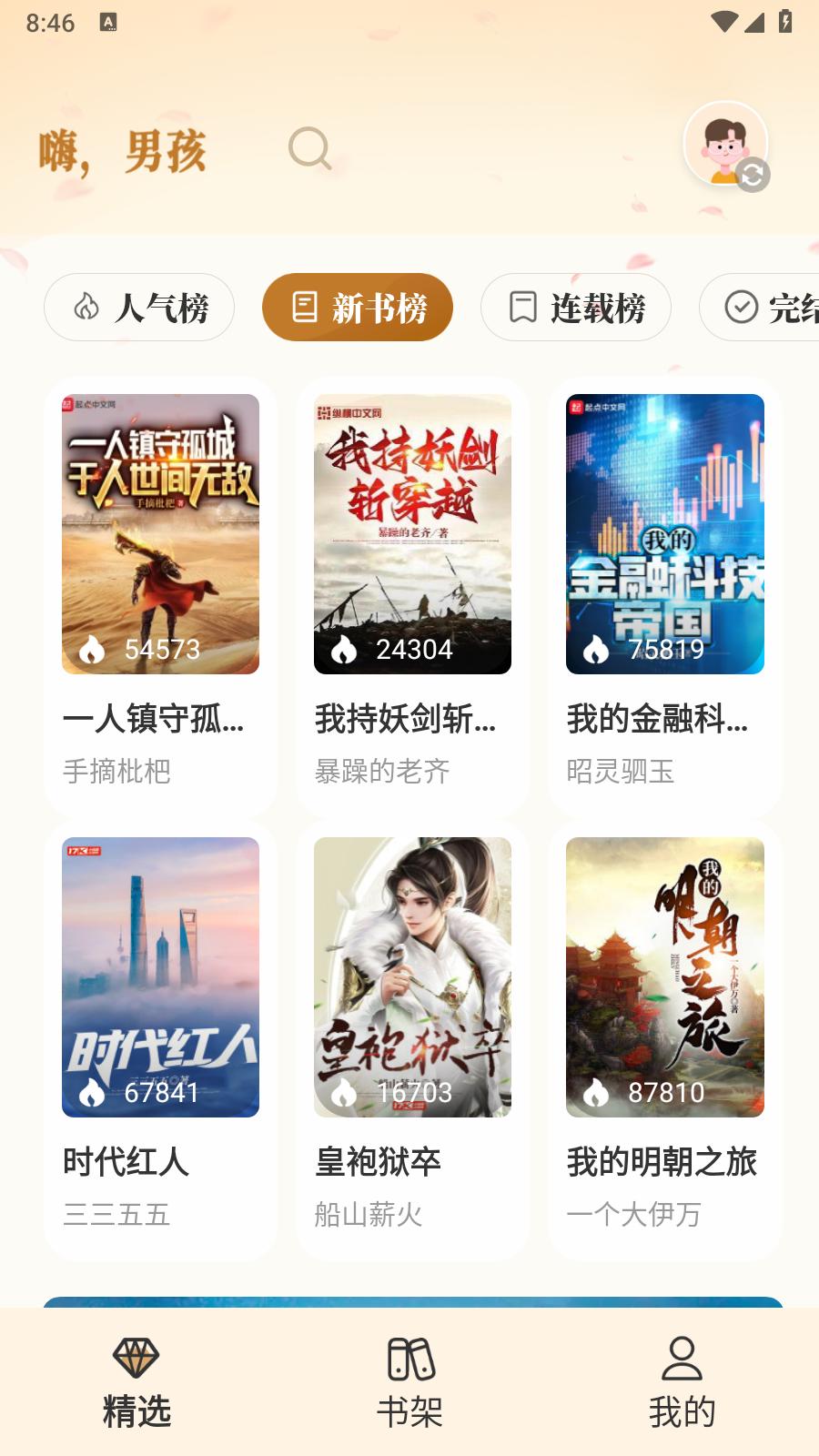Open 皇袍狱卒 book cover thumbnail
This screenshot has height=1456, width=819.
(412, 976)
